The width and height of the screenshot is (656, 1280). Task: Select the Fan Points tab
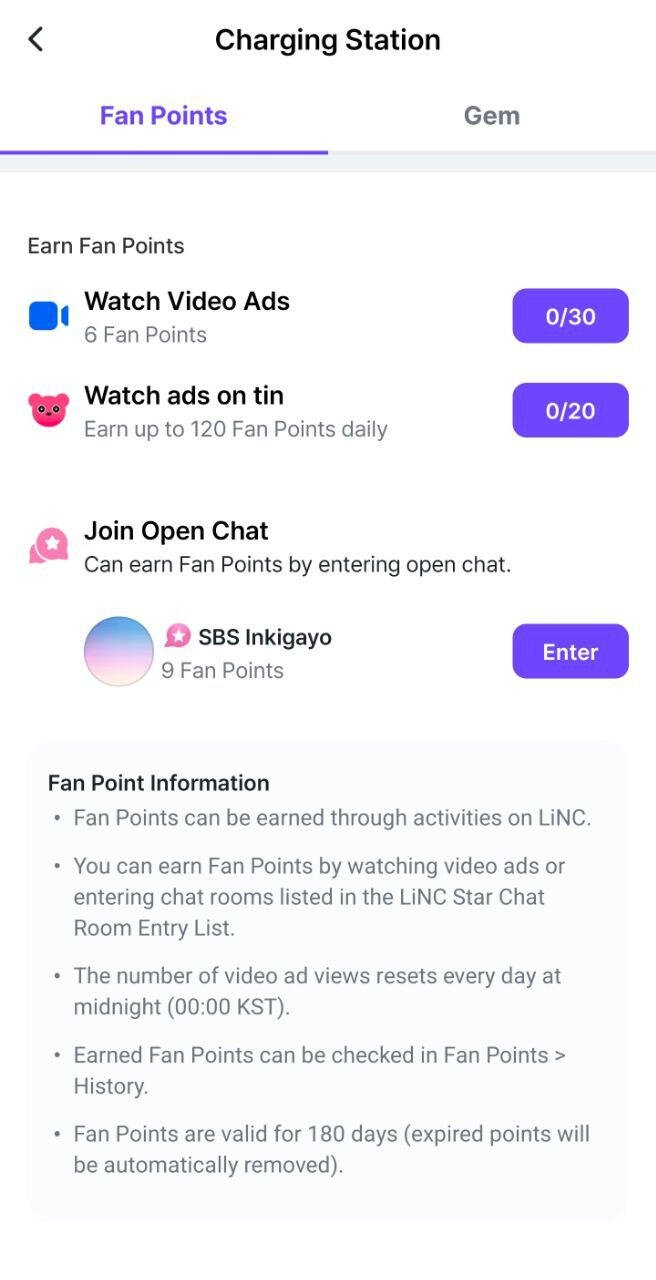[x=163, y=116]
